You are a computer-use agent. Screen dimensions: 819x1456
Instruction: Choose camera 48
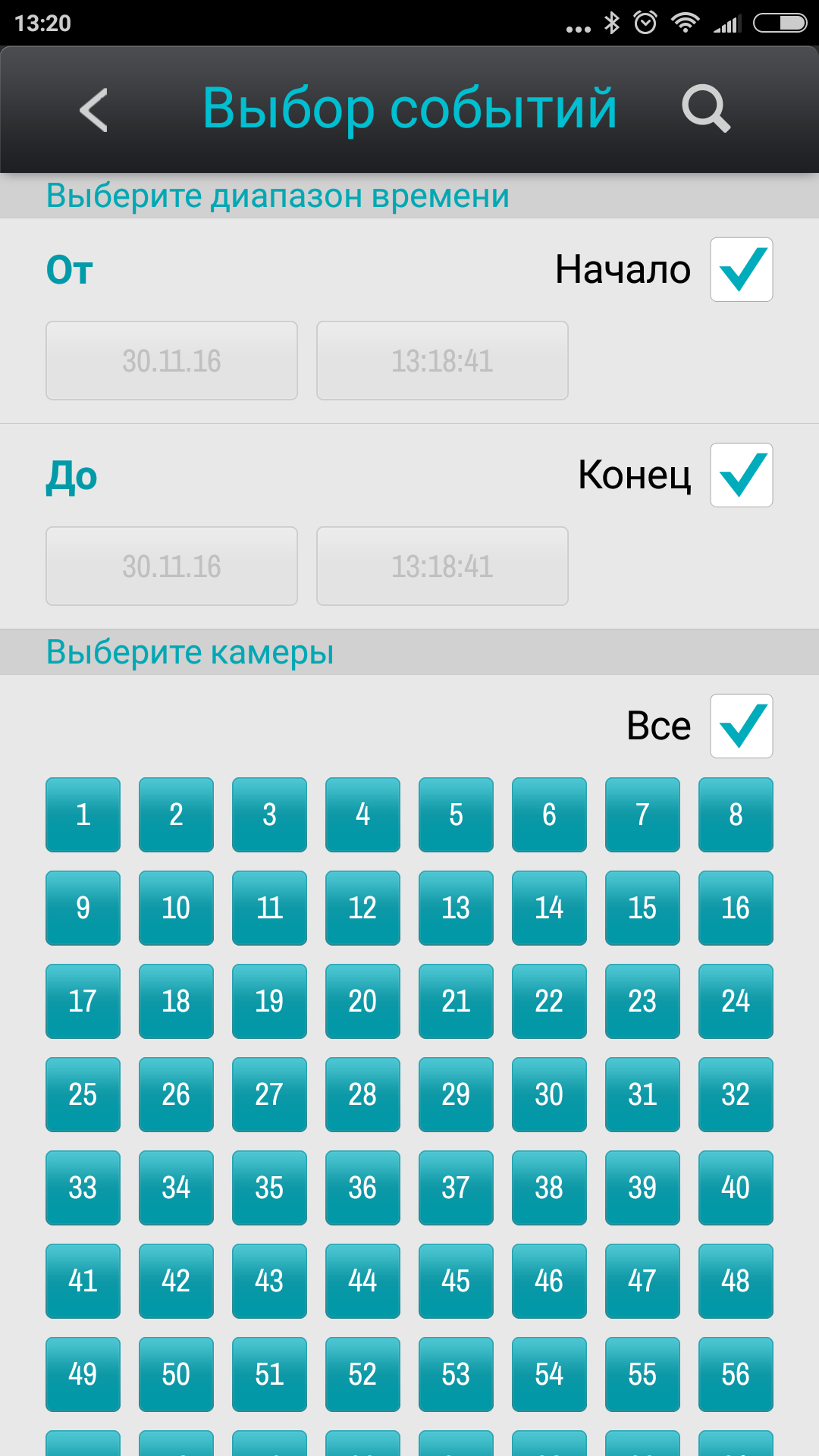coord(736,1281)
